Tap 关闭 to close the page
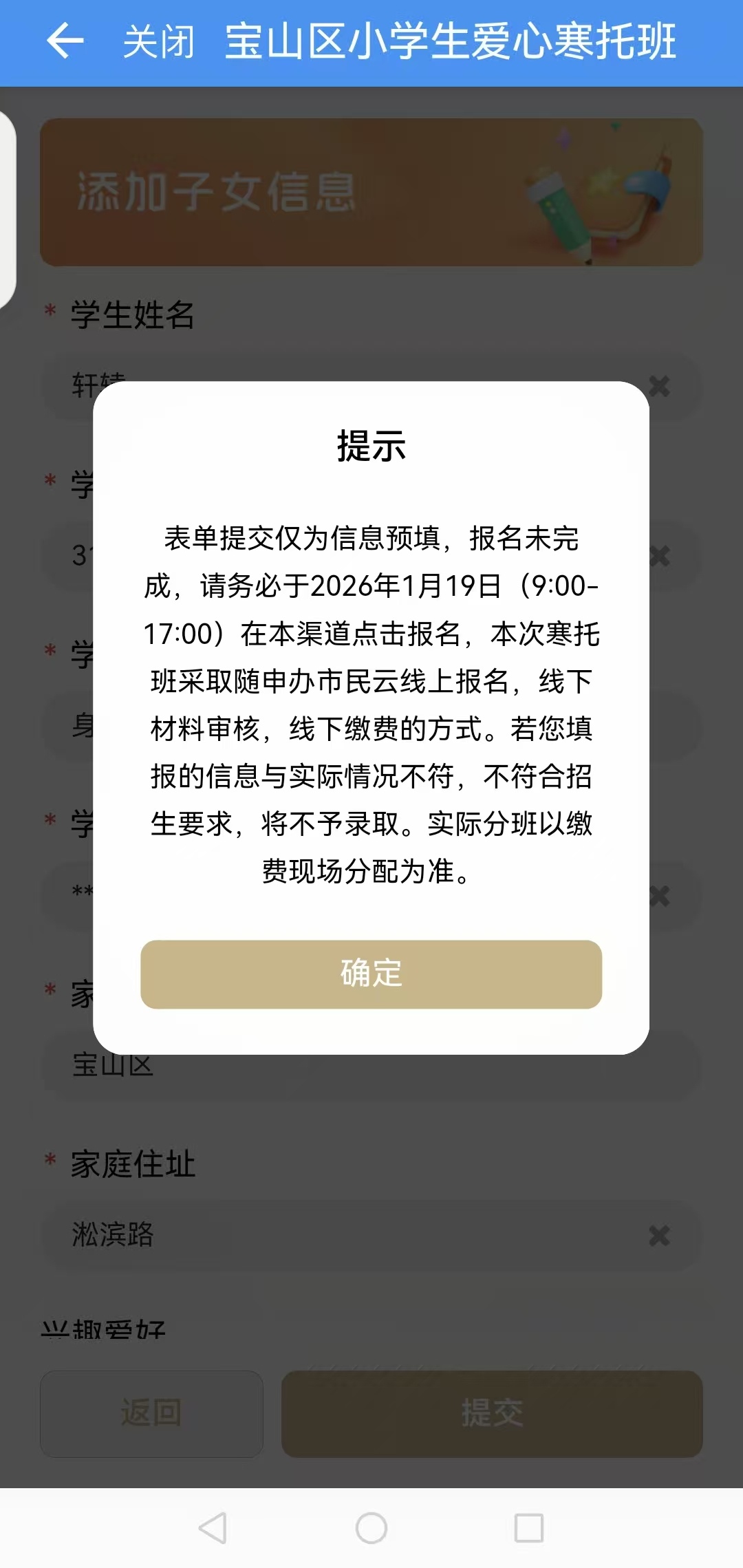The height and width of the screenshot is (1568, 743). click(158, 41)
